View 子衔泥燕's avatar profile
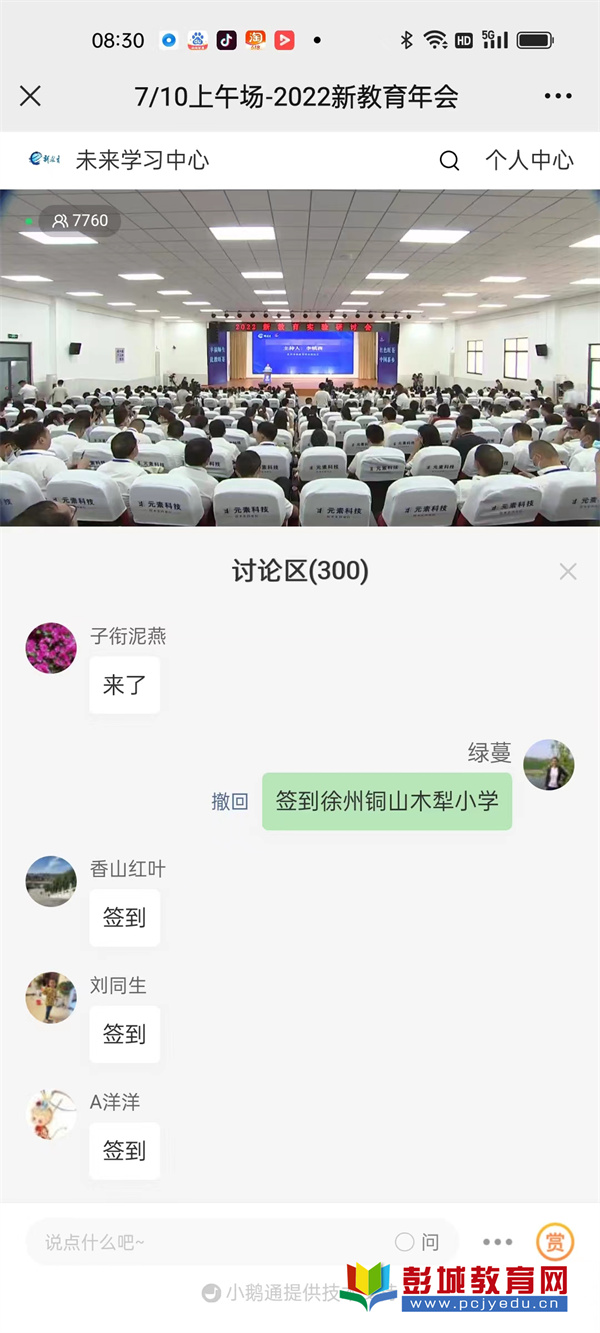The image size is (600, 1333). pos(51,648)
